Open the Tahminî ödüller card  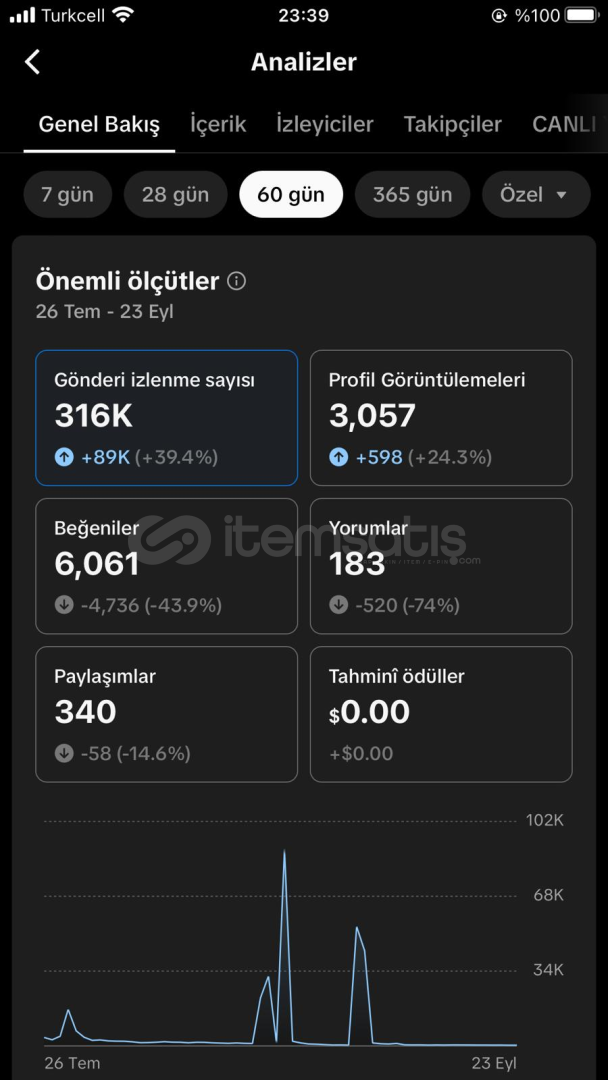click(441, 714)
